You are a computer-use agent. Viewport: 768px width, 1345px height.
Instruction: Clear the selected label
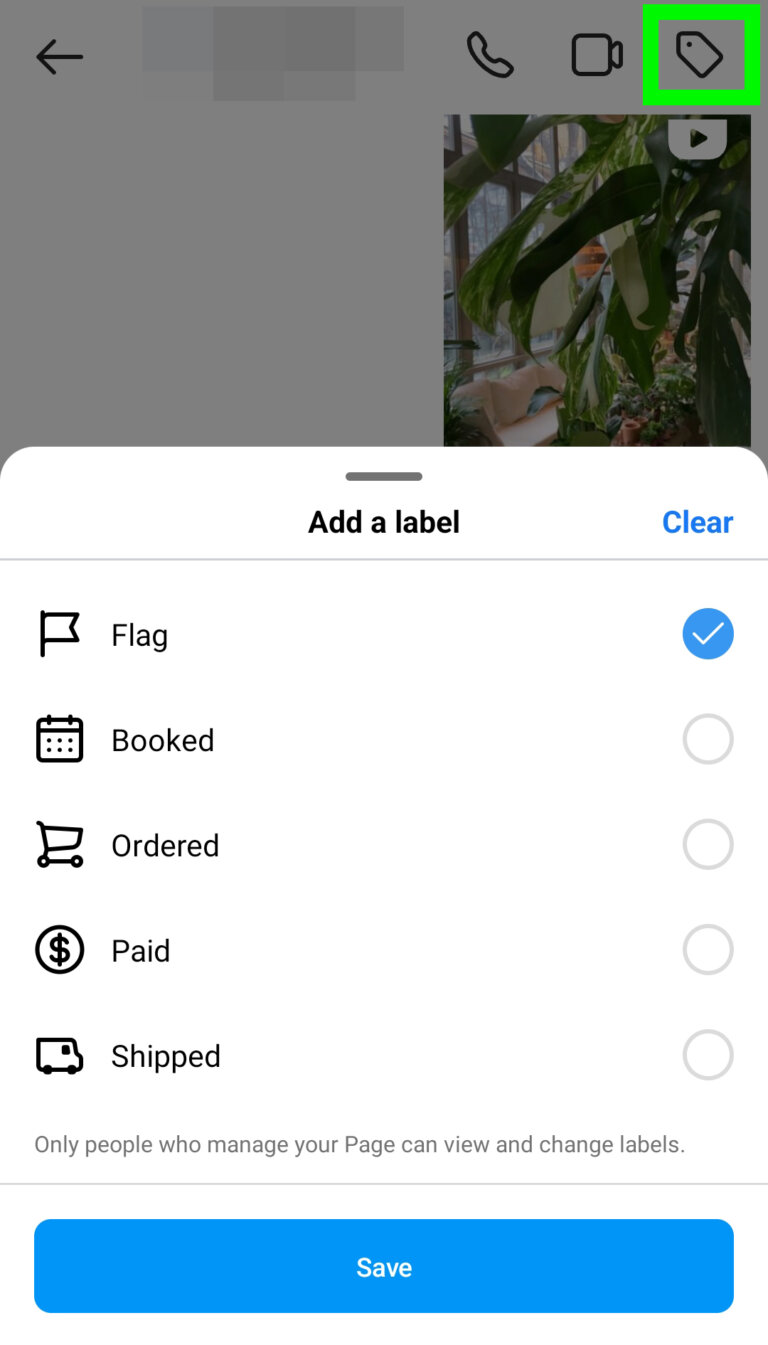pos(697,521)
